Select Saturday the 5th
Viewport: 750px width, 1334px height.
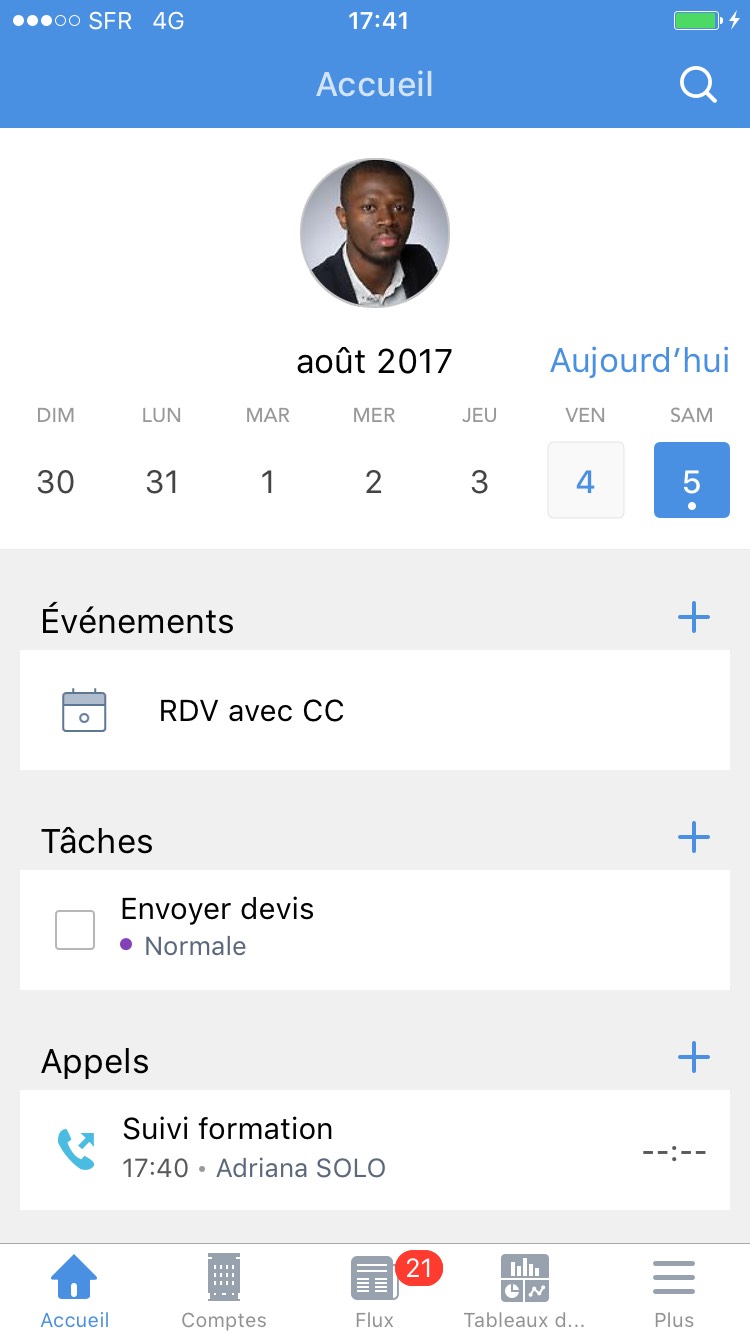coord(692,481)
